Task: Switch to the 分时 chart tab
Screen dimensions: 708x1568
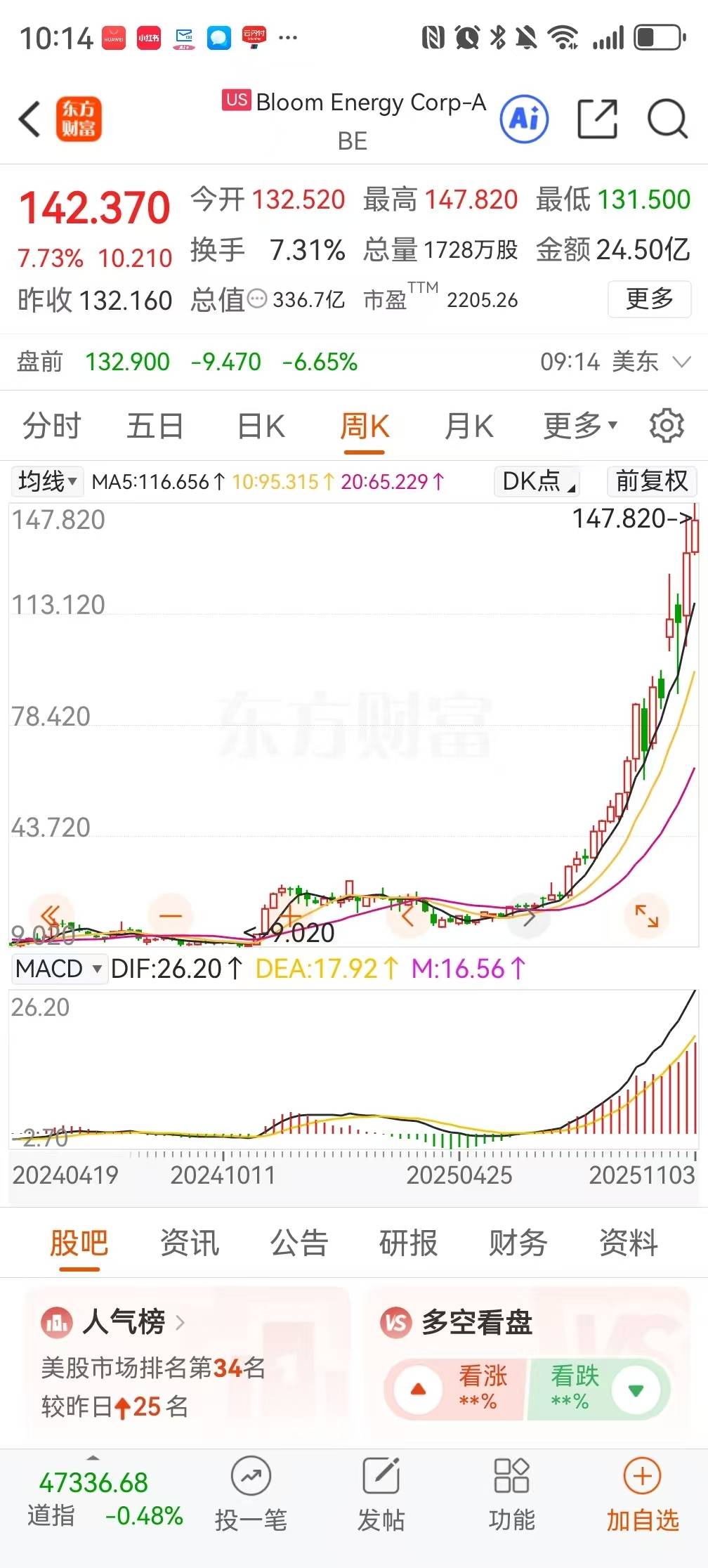Action: coord(52,426)
